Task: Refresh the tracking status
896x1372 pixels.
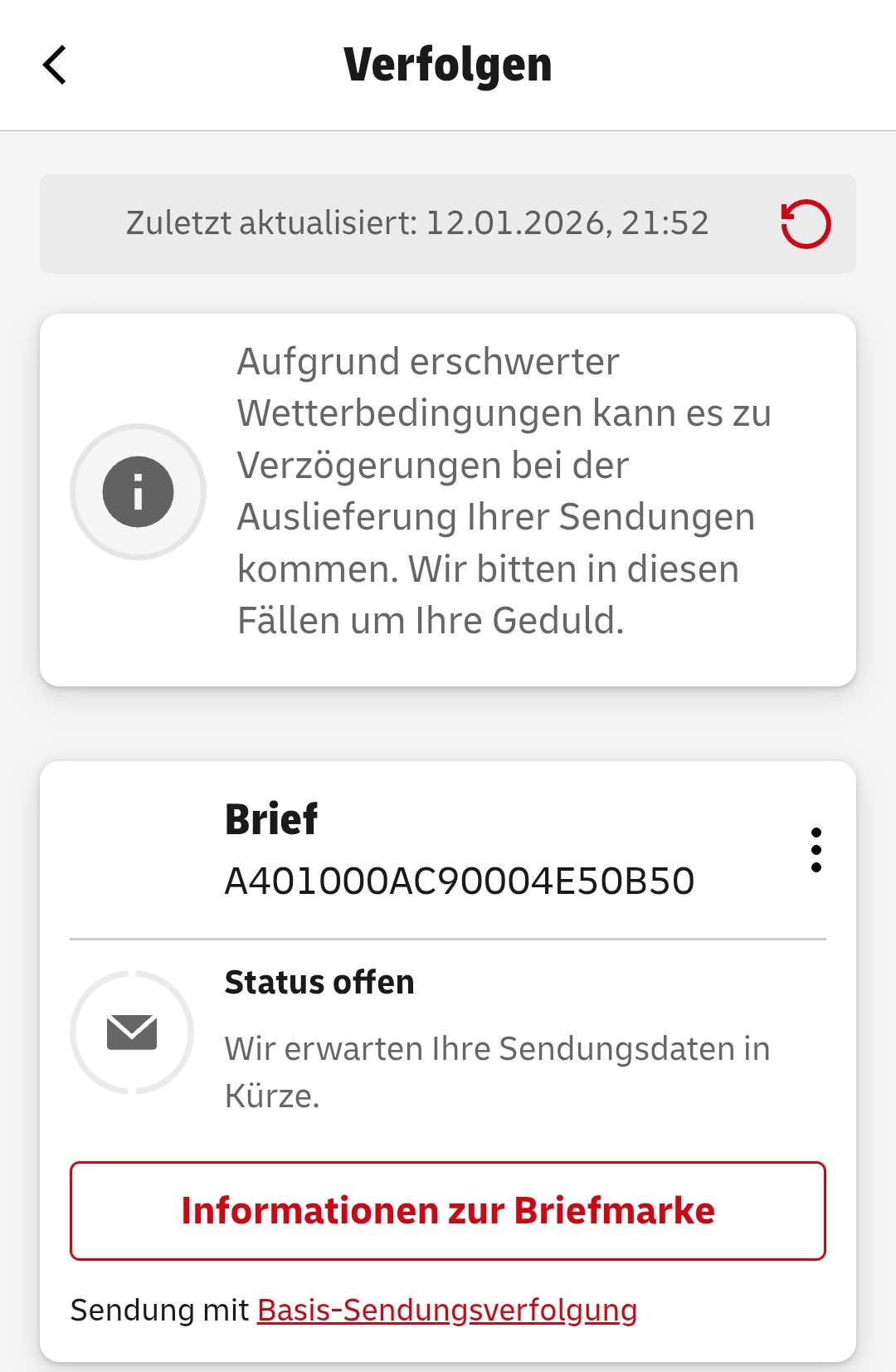Action: 806,224
